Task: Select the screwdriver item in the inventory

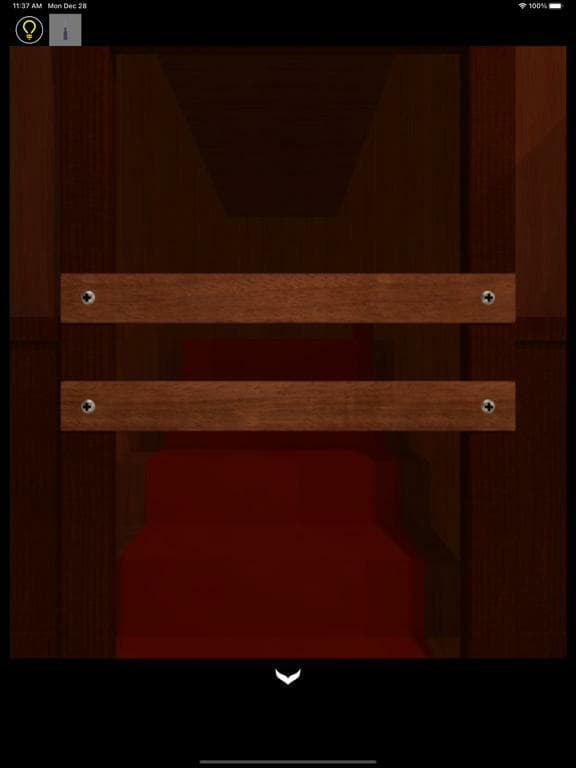Action: click(x=65, y=30)
